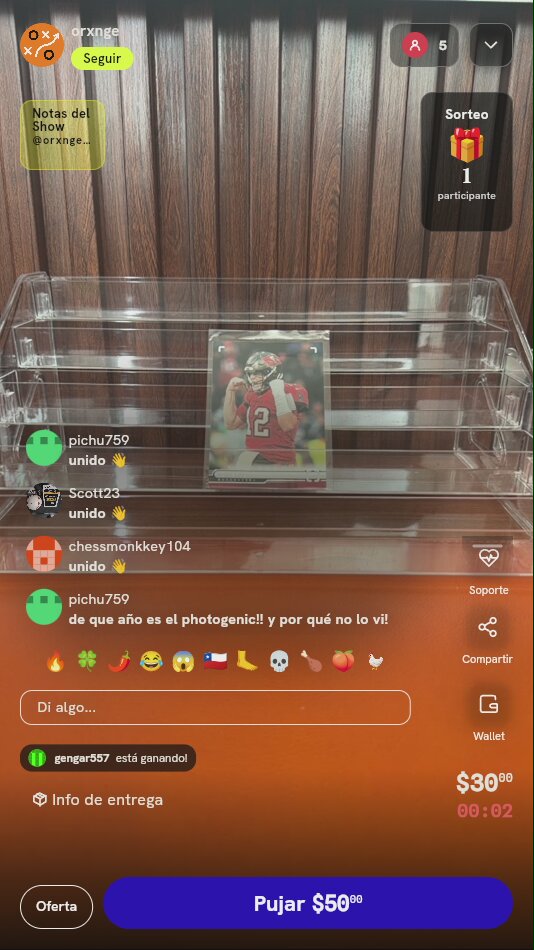
Task: Open the Notas del Show card
Action: click(x=62, y=135)
